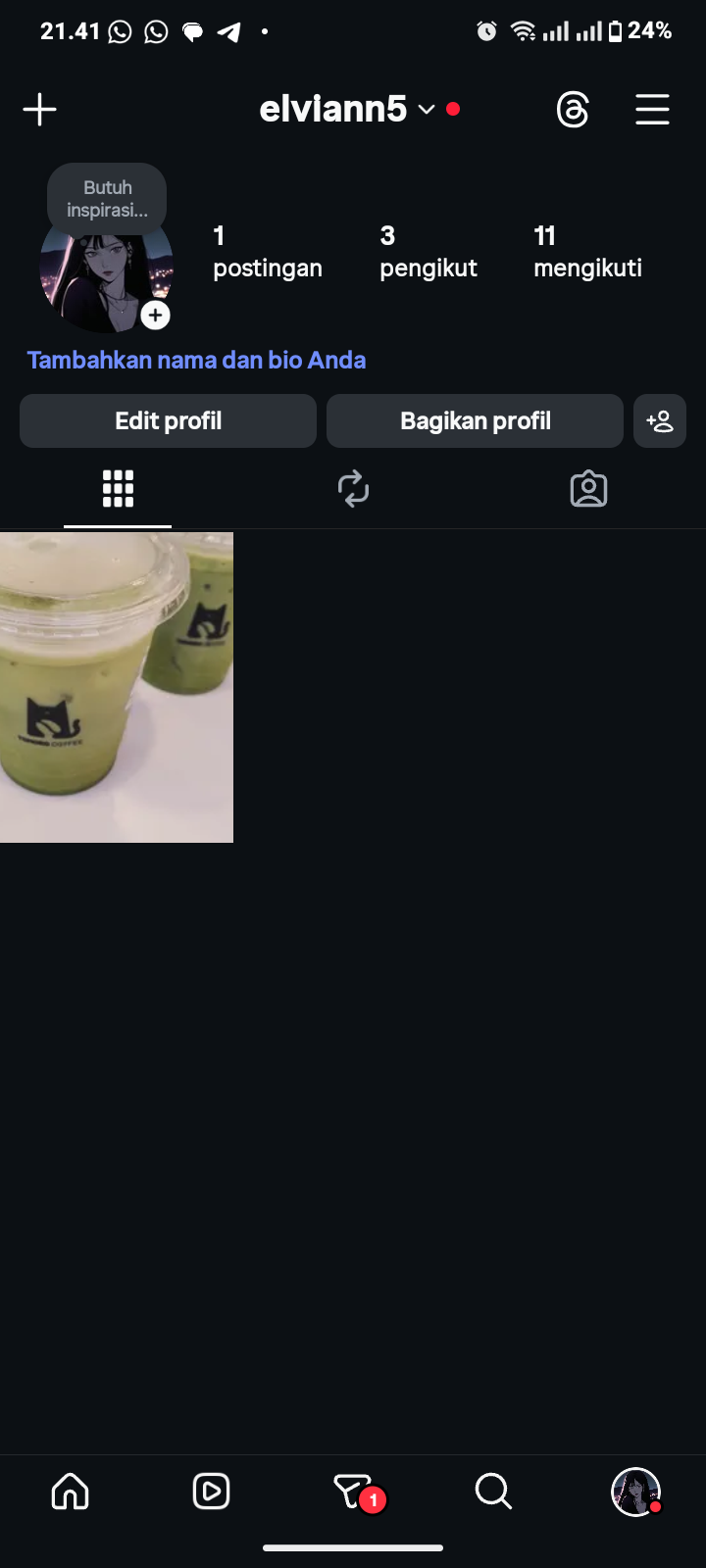Go to the Home feed
Screen dimensions: 706x1568
(x=70, y=1492)
